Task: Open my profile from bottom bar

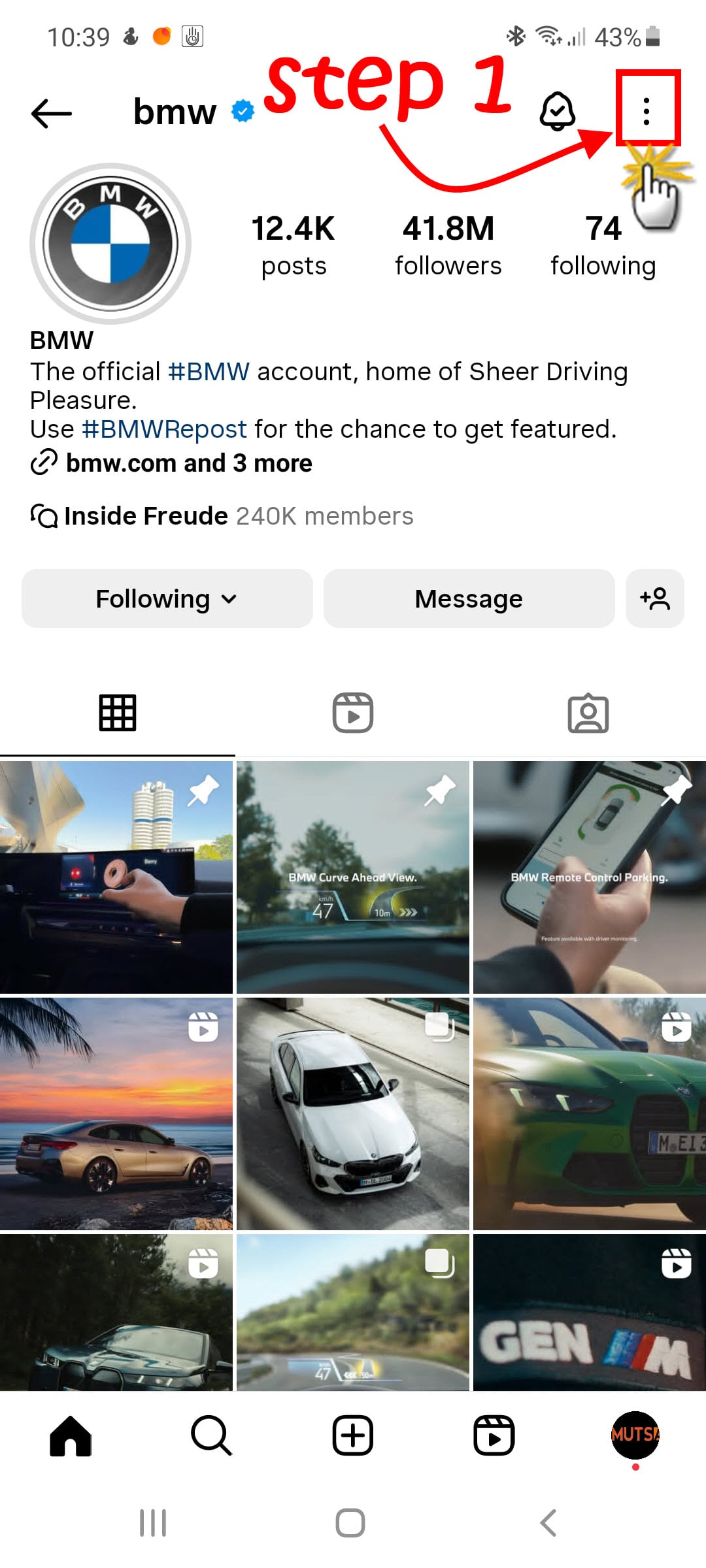Action: pos(635,1435)
